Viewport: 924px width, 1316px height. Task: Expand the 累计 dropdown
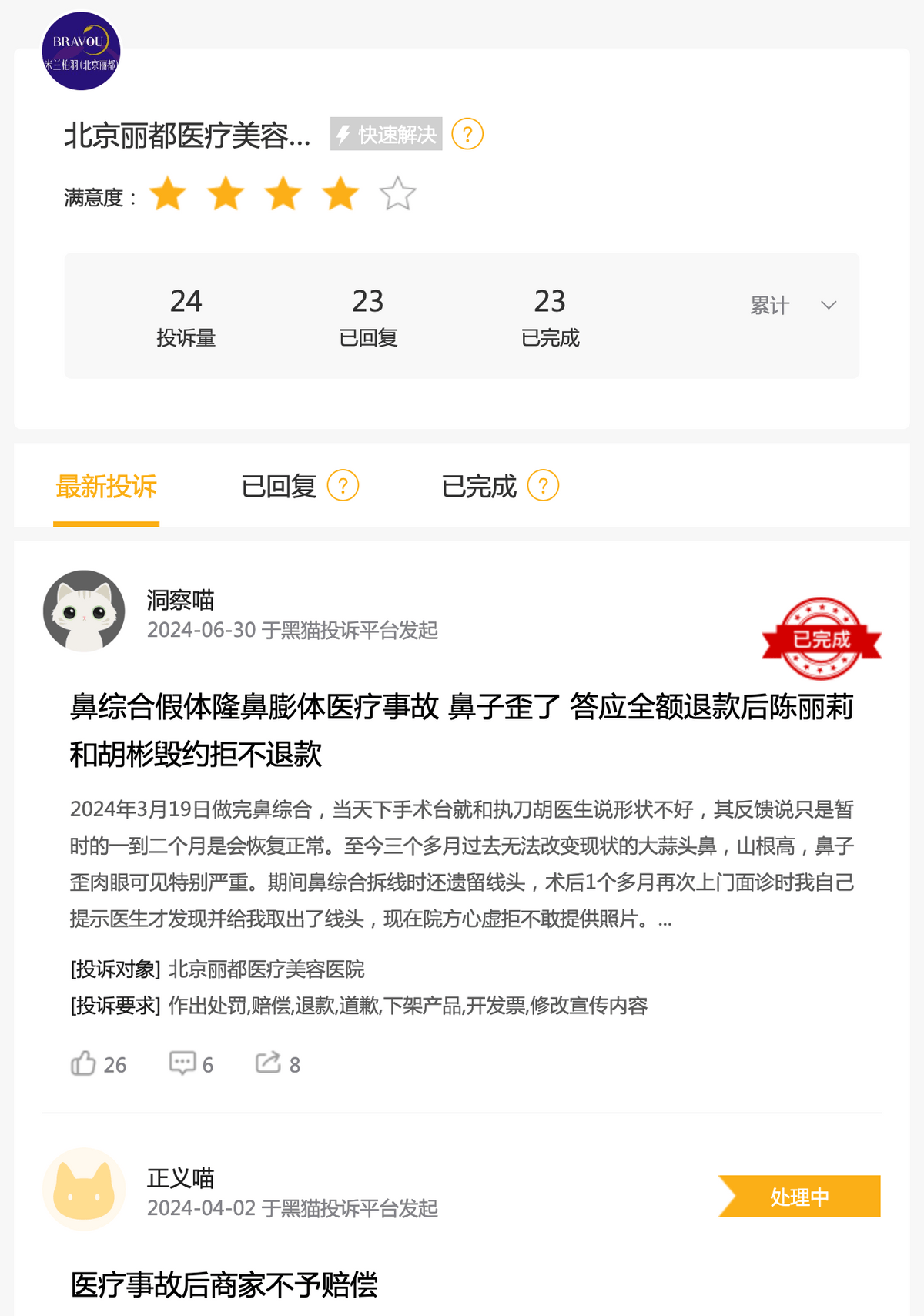point(793,306)
